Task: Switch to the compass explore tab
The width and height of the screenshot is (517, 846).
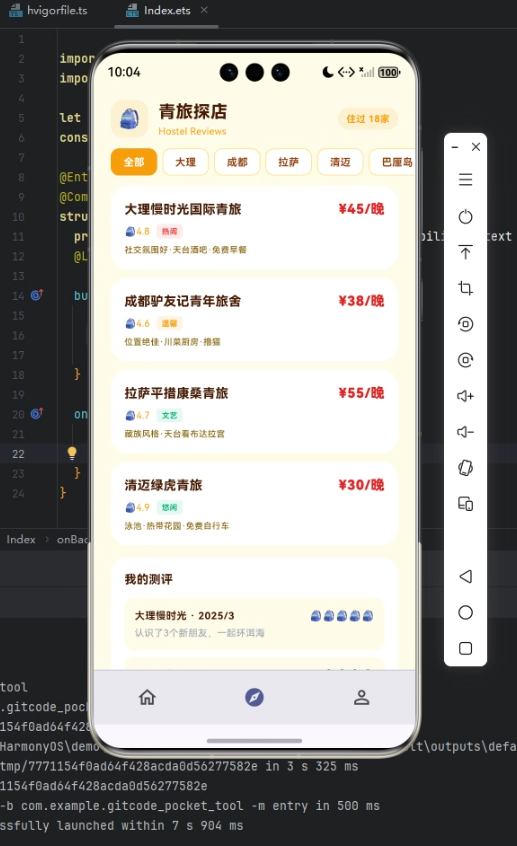Action: pyautogui.click(x=254, y=697)
